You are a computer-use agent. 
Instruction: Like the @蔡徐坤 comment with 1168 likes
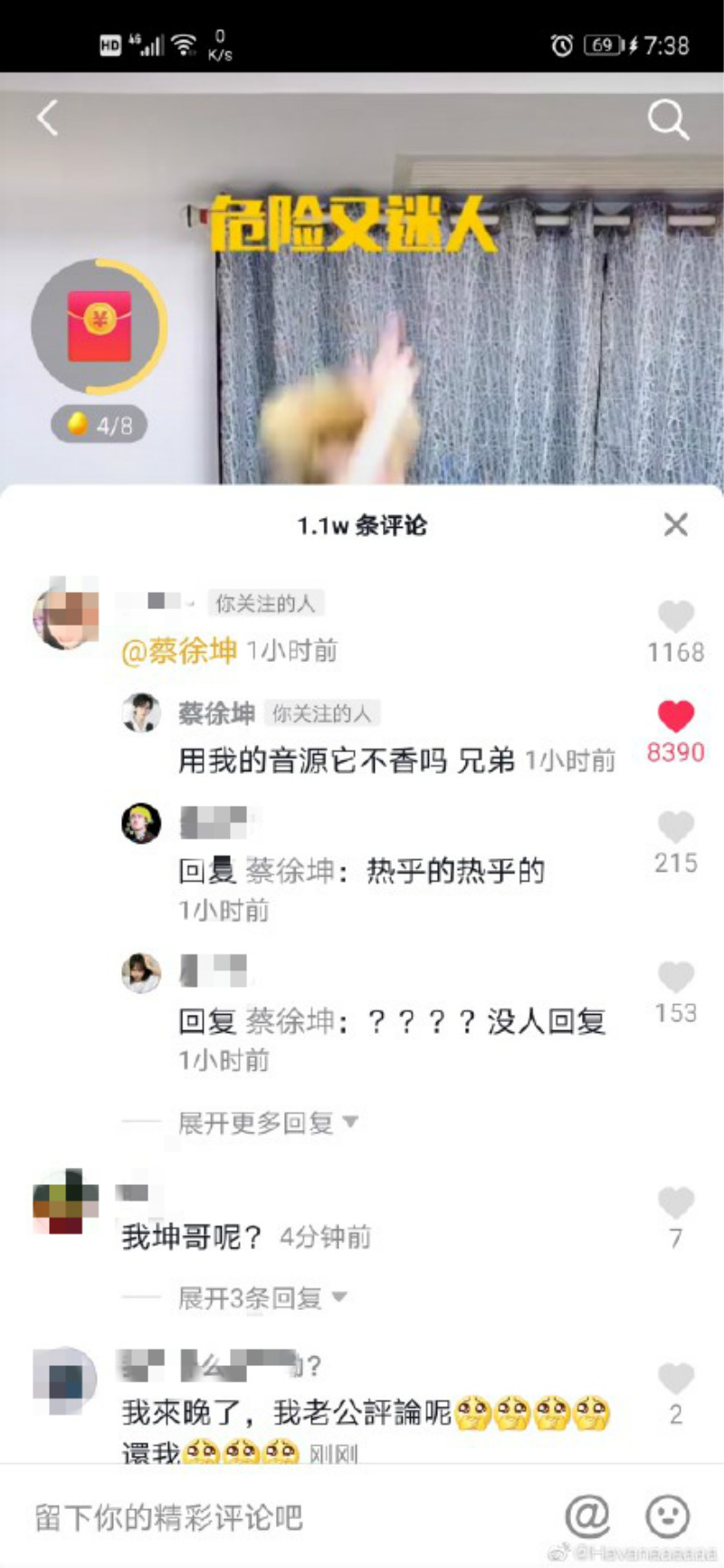click(x=675, y=617)
